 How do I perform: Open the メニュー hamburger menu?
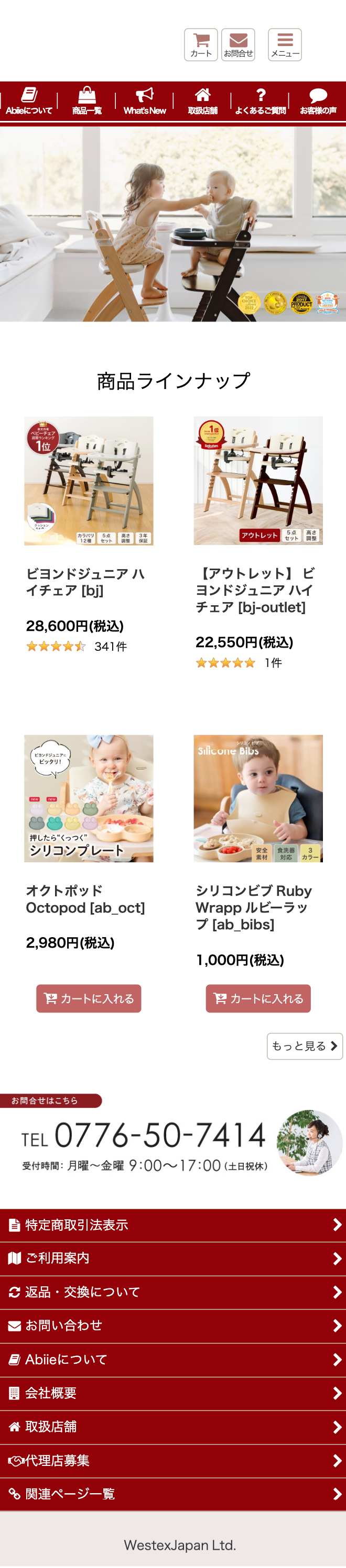point(285,45)
